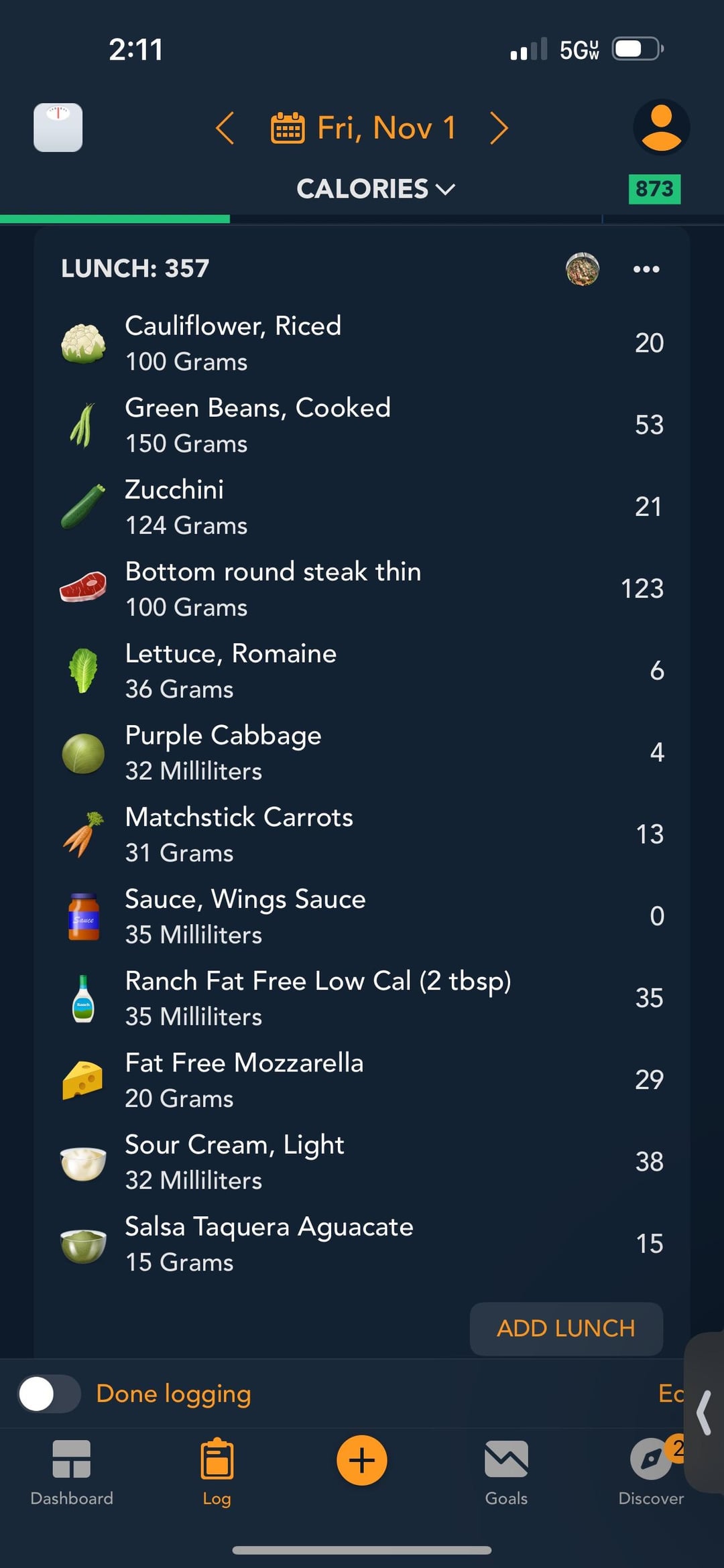724x1568 pixels.
Task: Toggle the Done logging switch
Action: pos(49,1394)
